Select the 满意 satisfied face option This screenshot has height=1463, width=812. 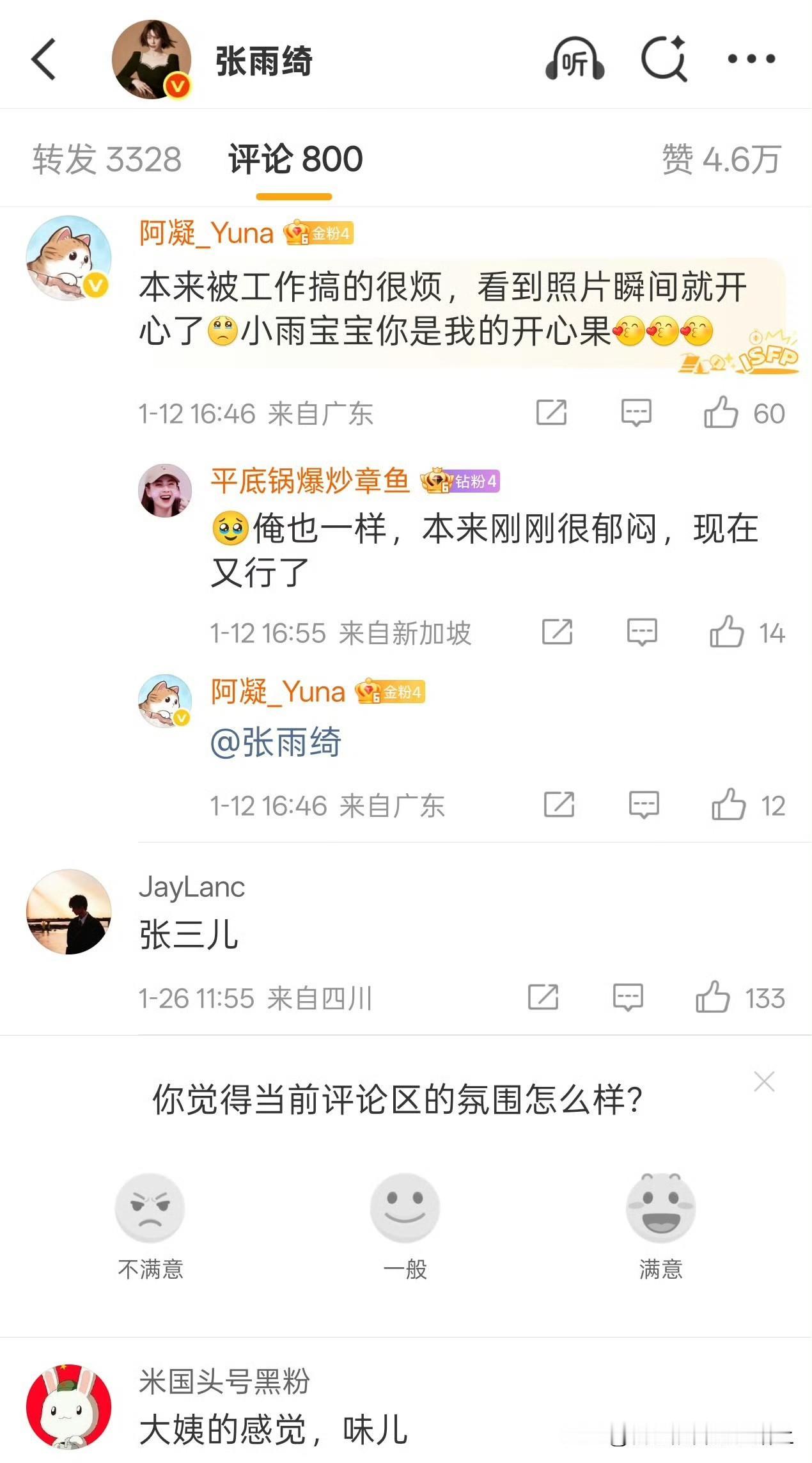tap(662, 1209)
